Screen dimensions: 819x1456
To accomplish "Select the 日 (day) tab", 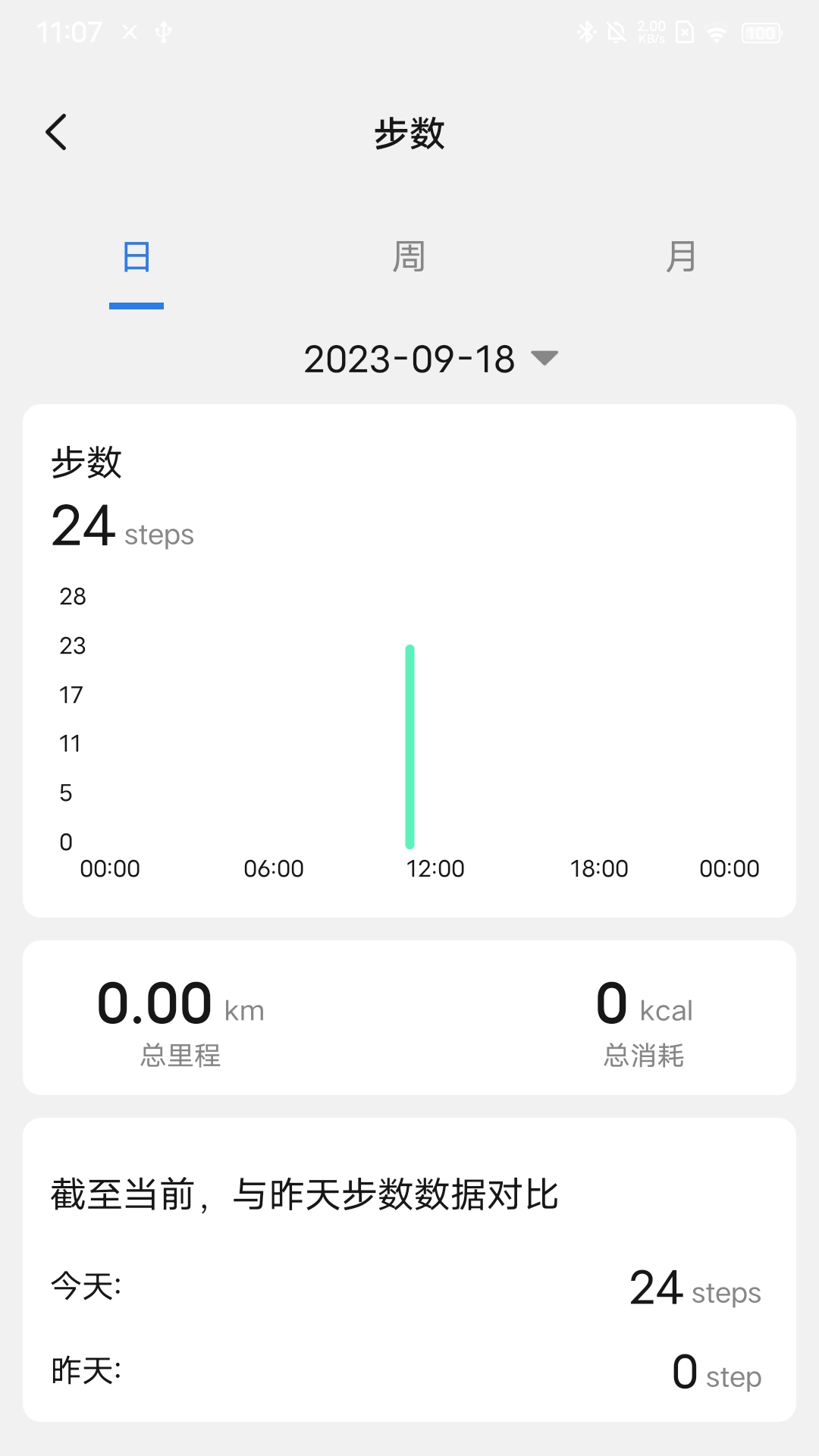I will pos(136,258).
